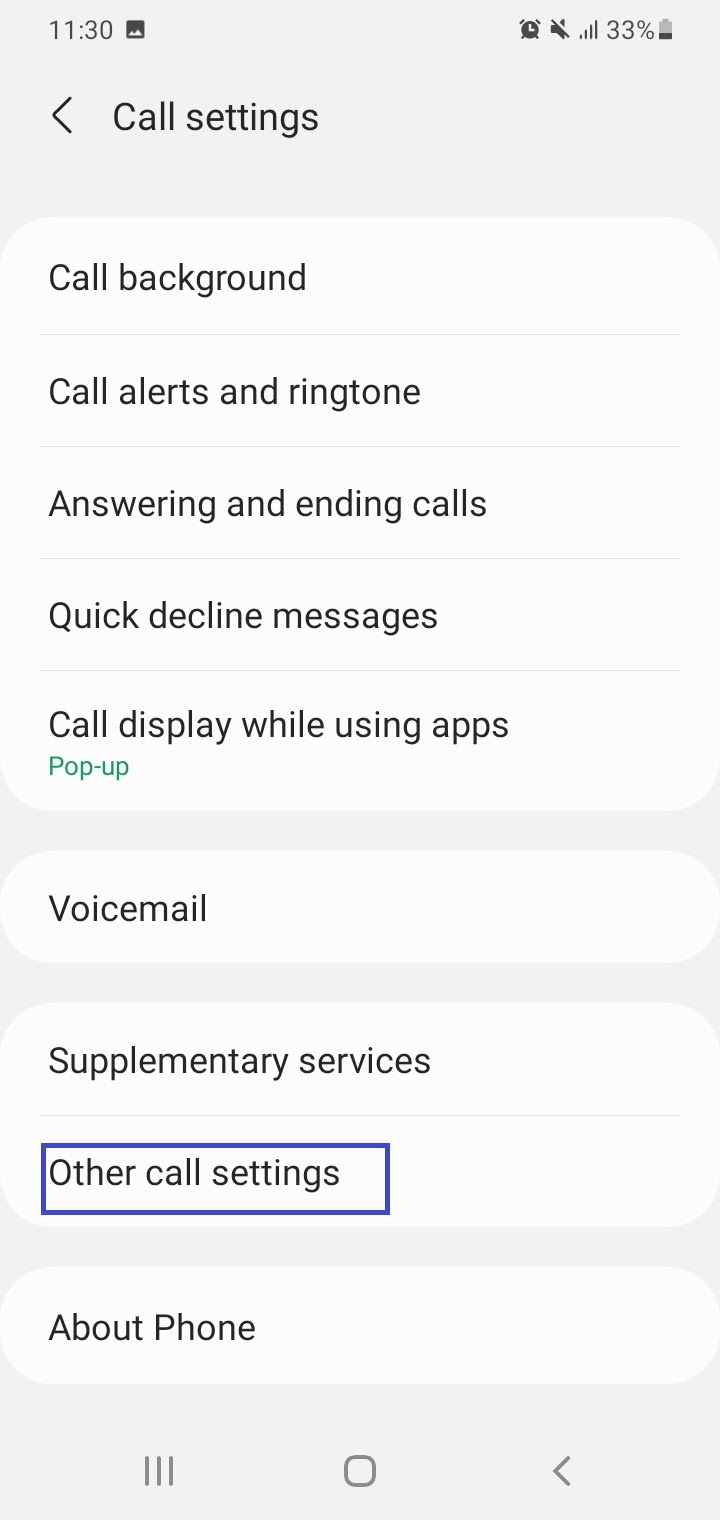
Task: Open Other call settings
Action: click(x=360, y=1172)
